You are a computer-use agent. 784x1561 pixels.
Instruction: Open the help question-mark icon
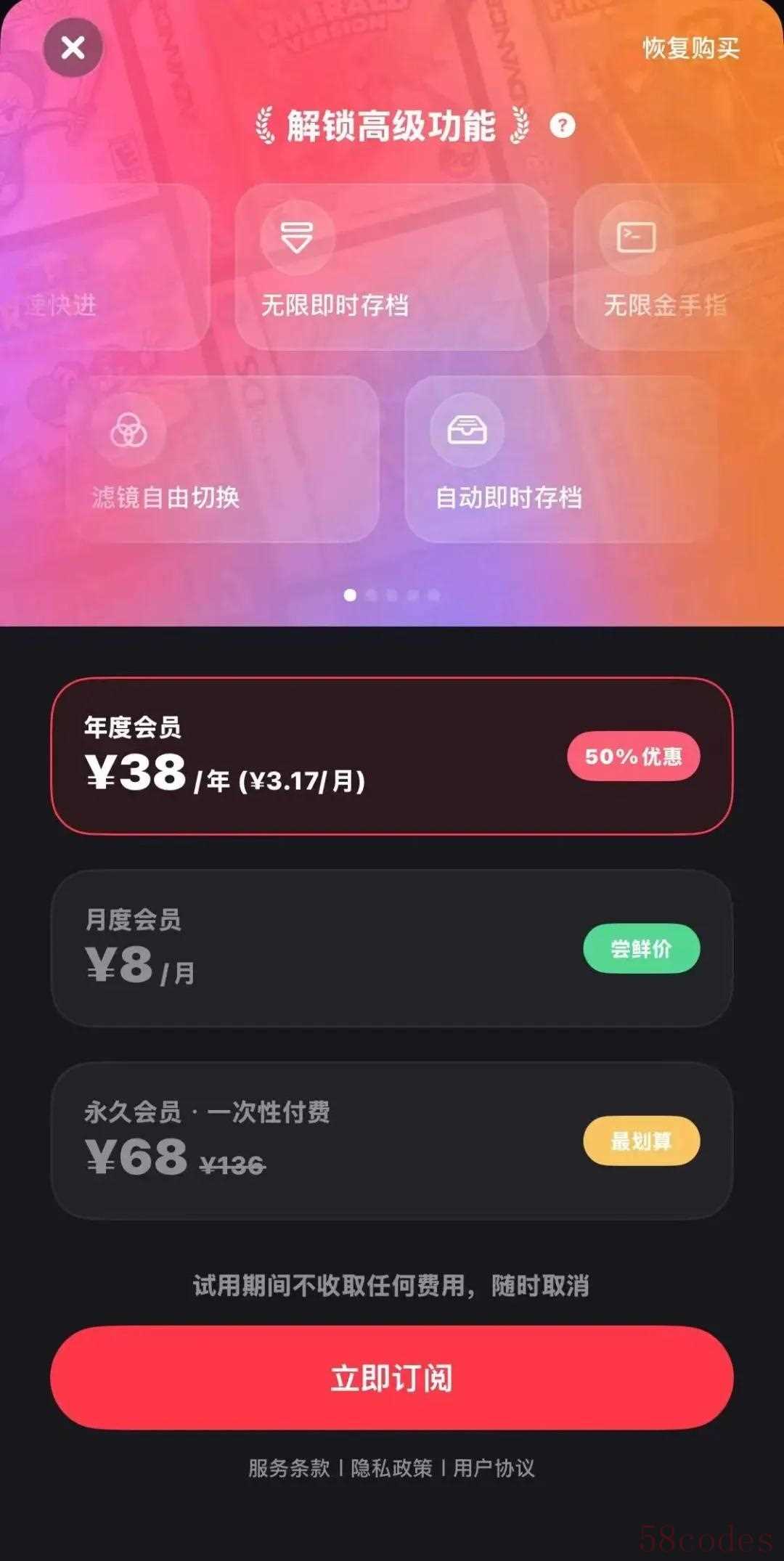click(563, 126)
